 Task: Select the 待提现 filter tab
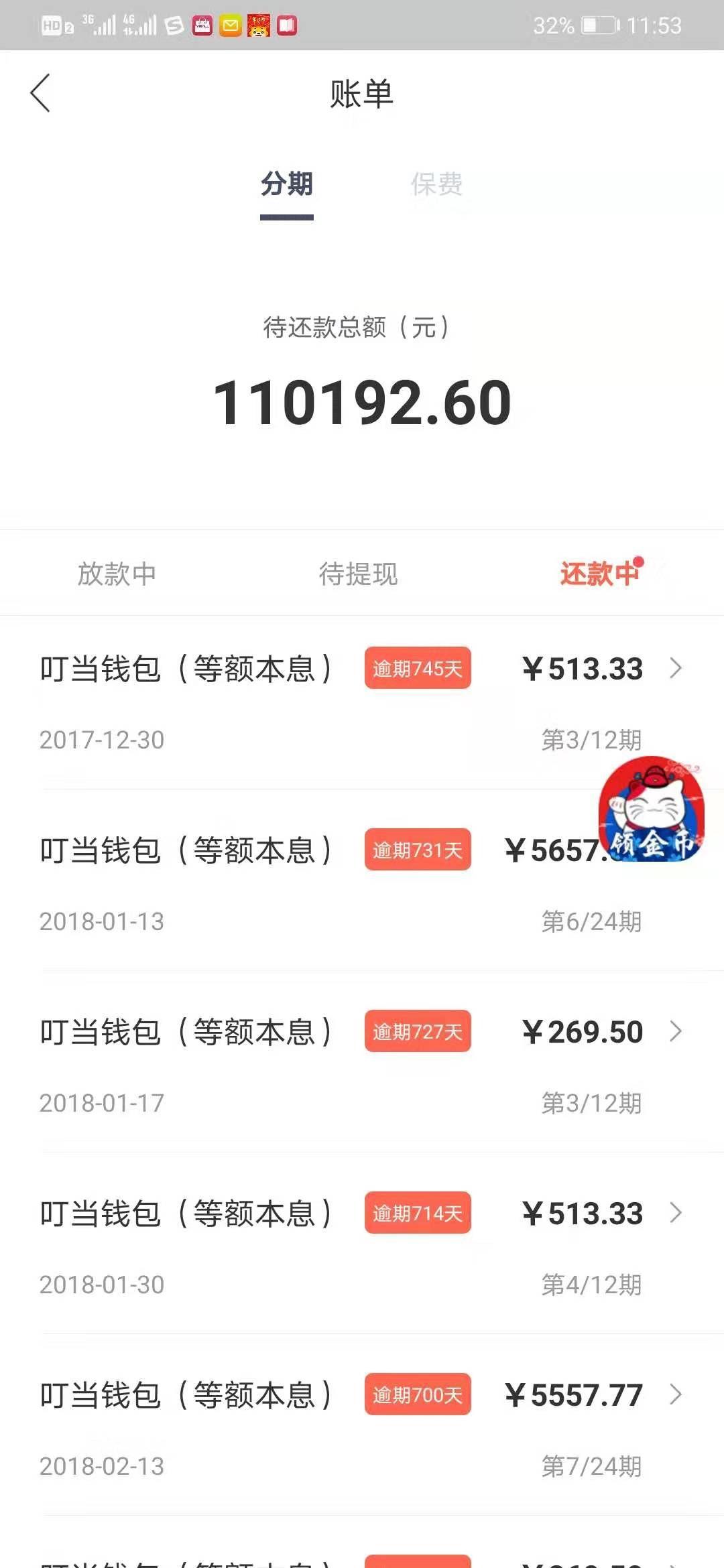(x=359, y=574)
